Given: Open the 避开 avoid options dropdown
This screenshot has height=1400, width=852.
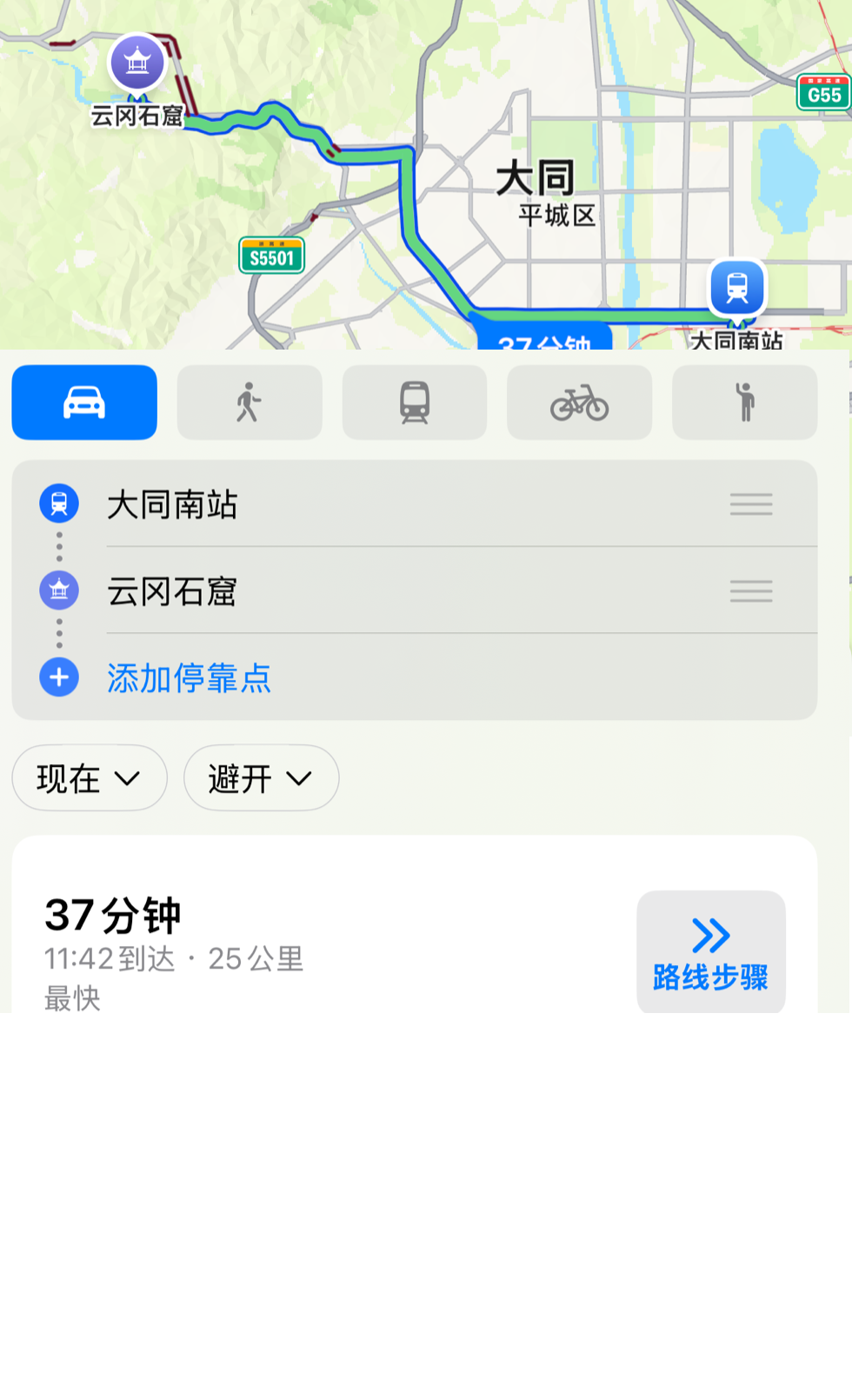Looking at the screenshot, I should [261, 778].
